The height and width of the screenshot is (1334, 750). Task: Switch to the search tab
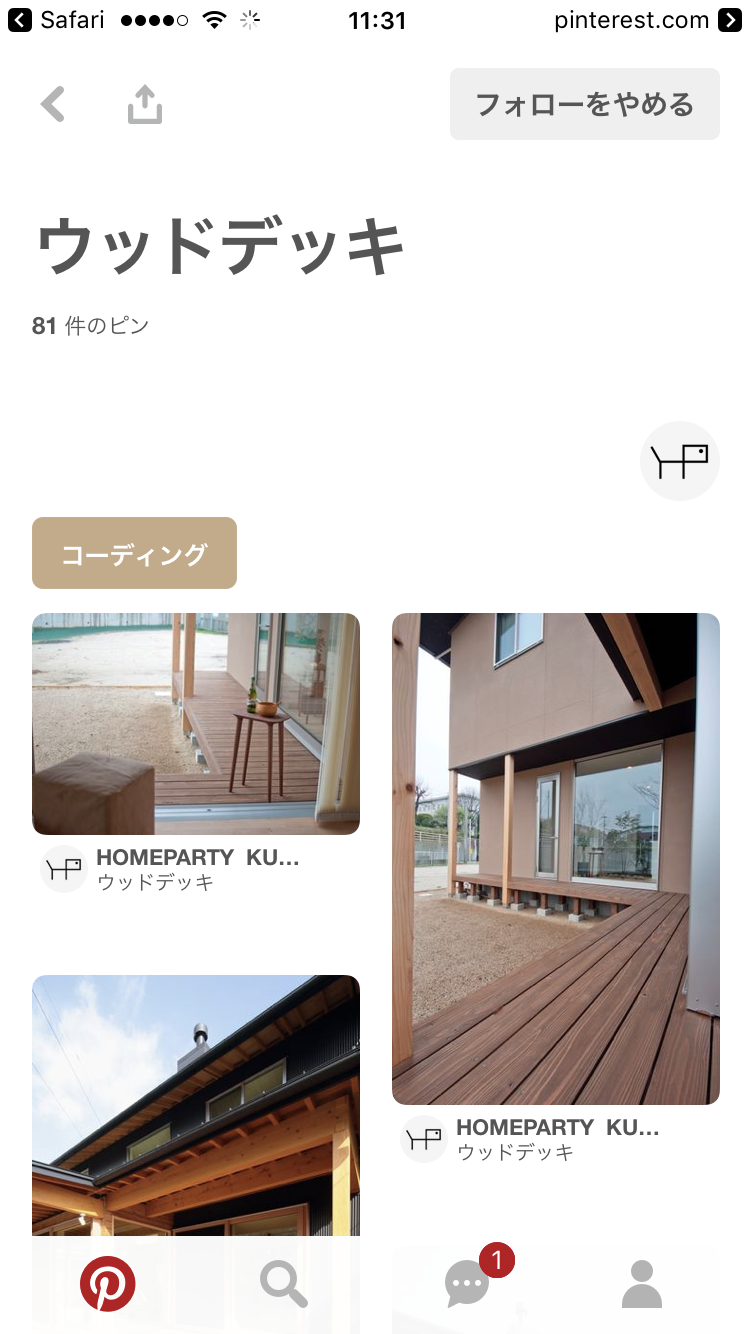pos(284,1284)
